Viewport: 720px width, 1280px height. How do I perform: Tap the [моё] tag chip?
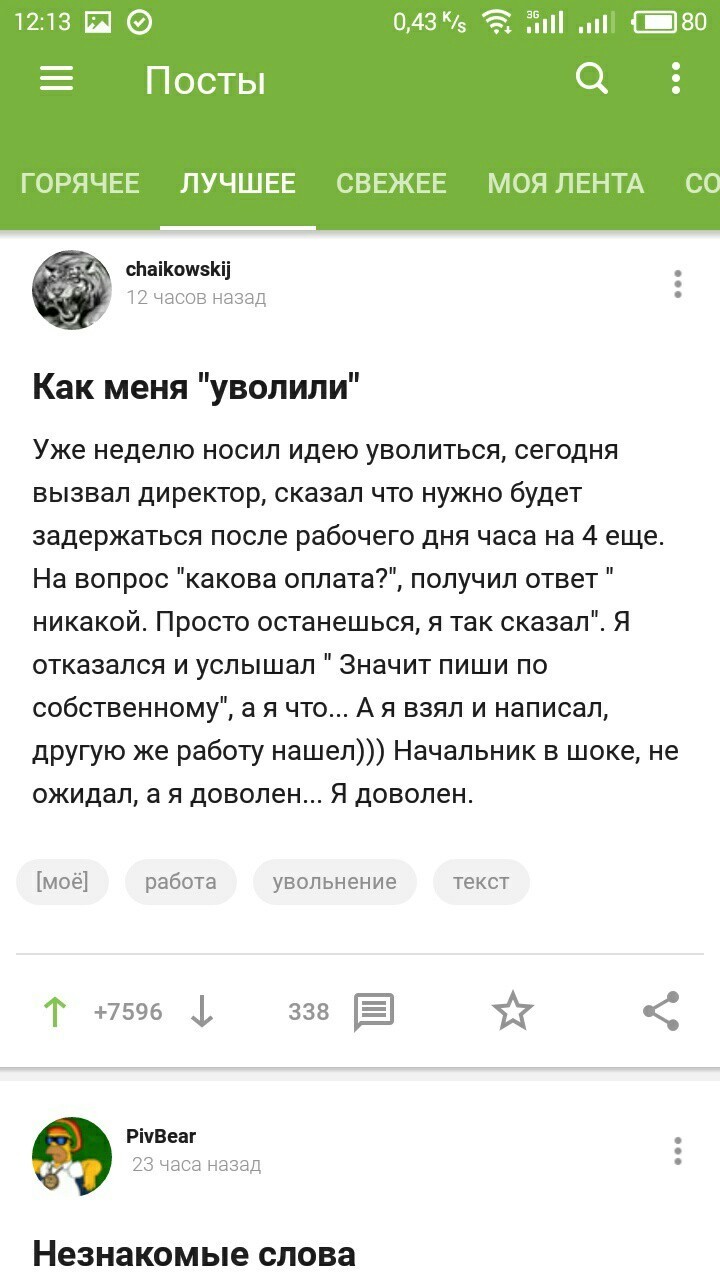62,882
